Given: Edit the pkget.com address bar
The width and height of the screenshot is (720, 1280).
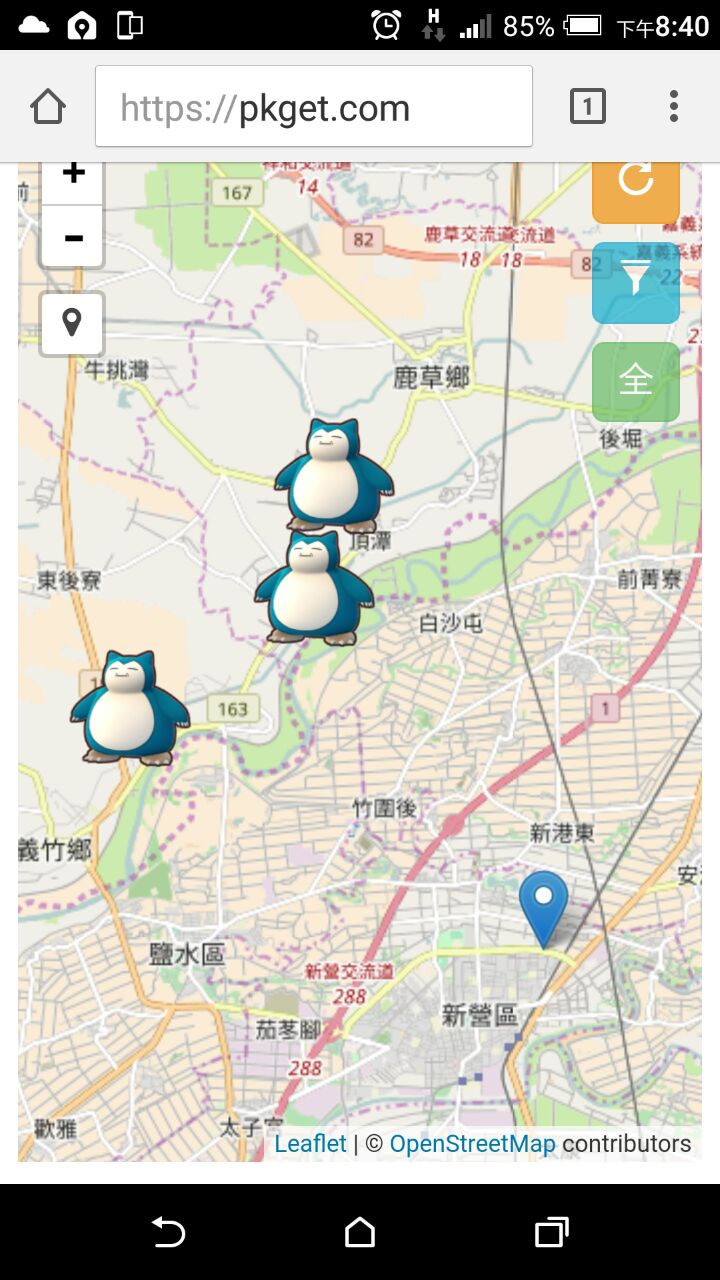Looking at the screenshot, I should click(x=314, y=107).
